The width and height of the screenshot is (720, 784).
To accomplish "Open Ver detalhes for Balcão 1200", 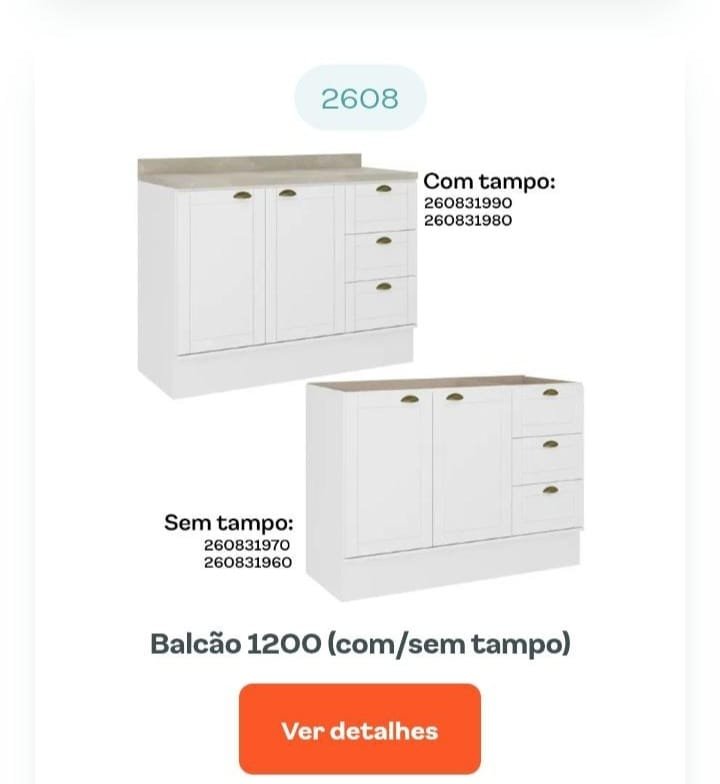I will click(x=359, y=730).
